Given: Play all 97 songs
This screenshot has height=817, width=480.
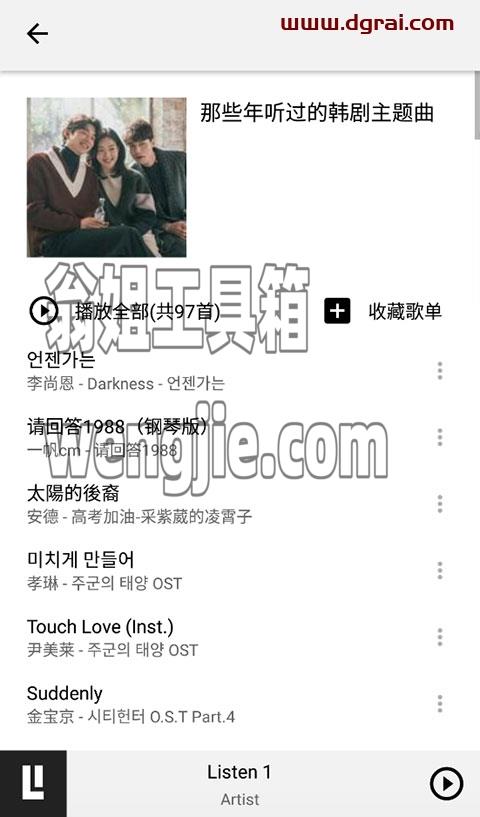Looking at the screenshot, I should [125, 311].
